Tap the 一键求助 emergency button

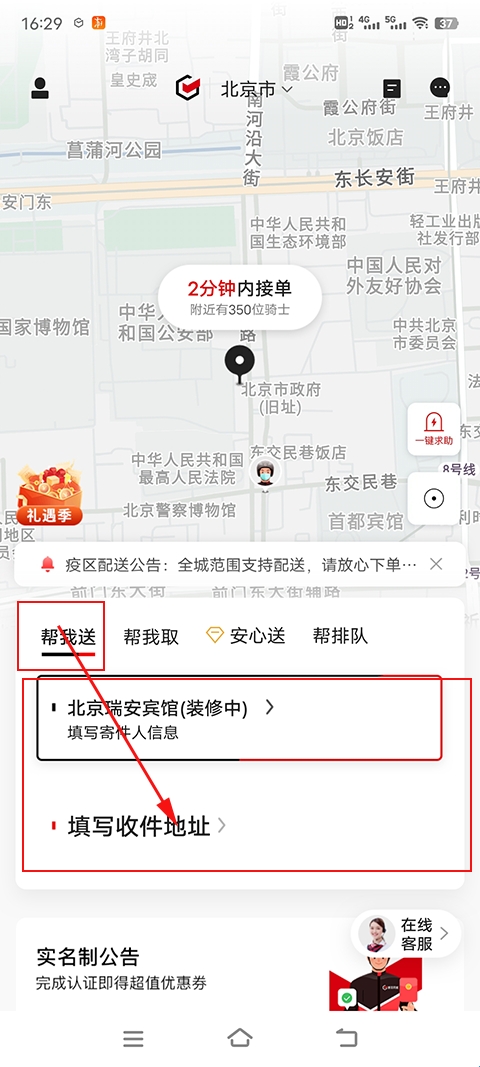[434, 429]
